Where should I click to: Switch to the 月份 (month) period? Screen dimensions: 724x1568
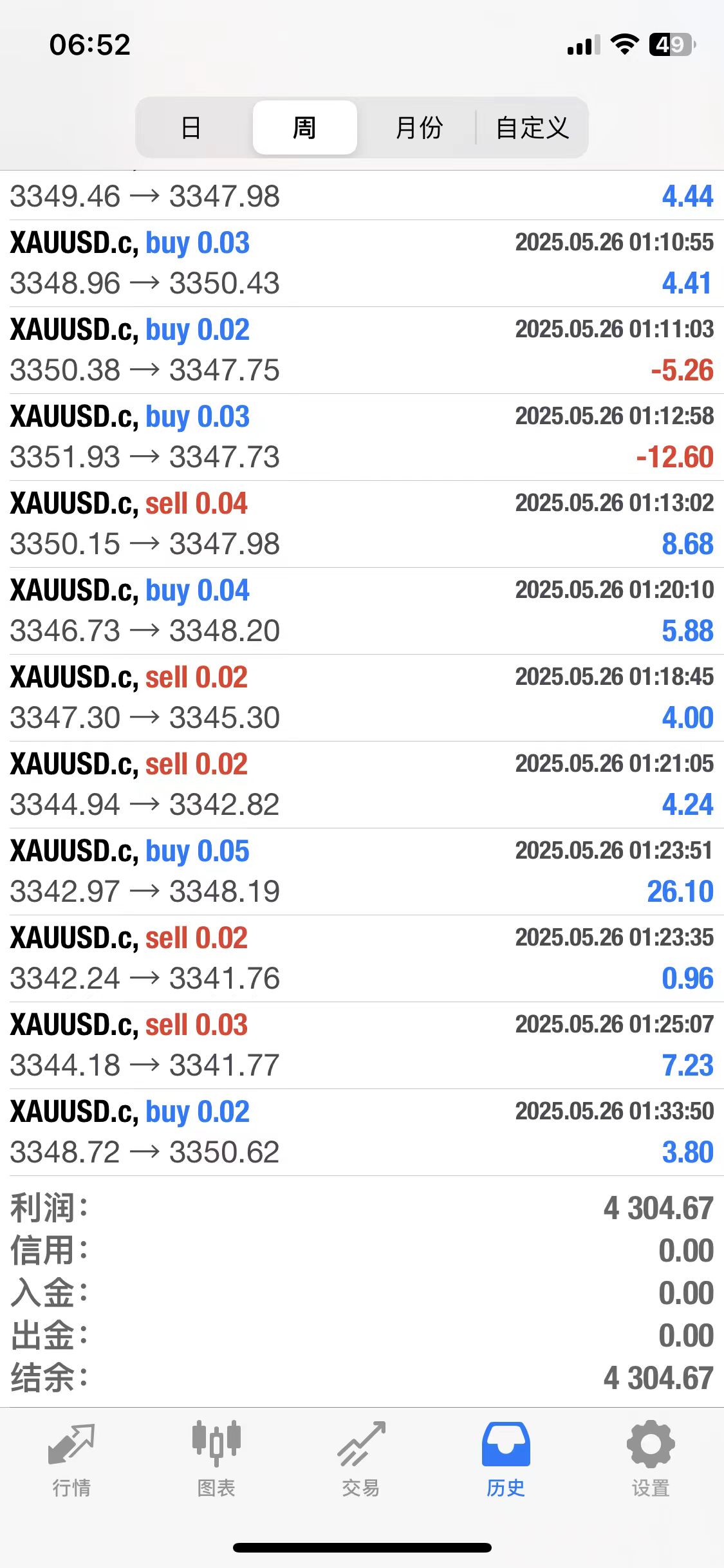click(x=419, y=127)
